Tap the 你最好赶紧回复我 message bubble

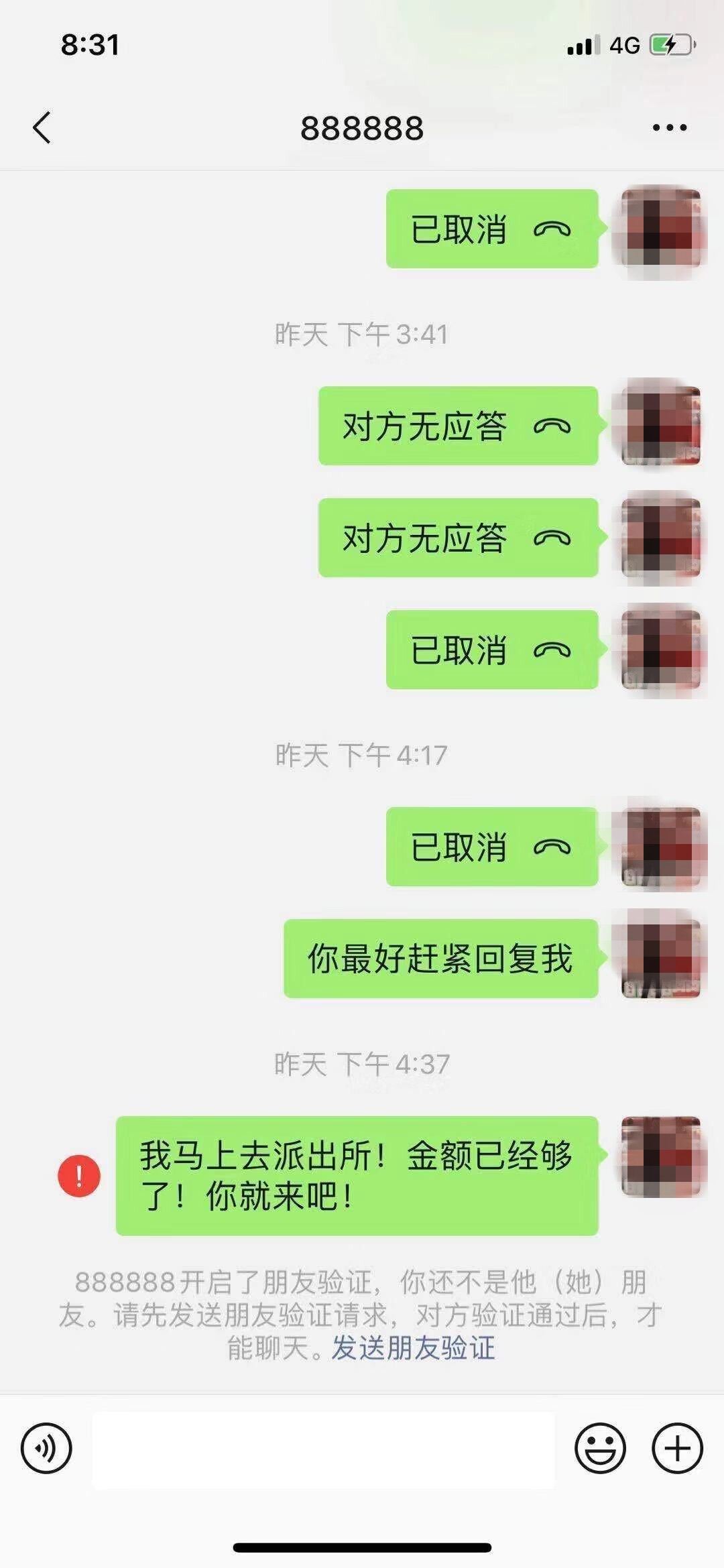point(440,958)
